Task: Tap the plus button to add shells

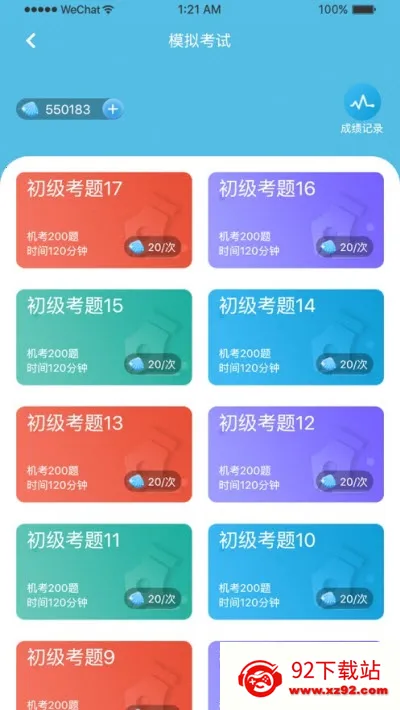Action: pos(112,109)
